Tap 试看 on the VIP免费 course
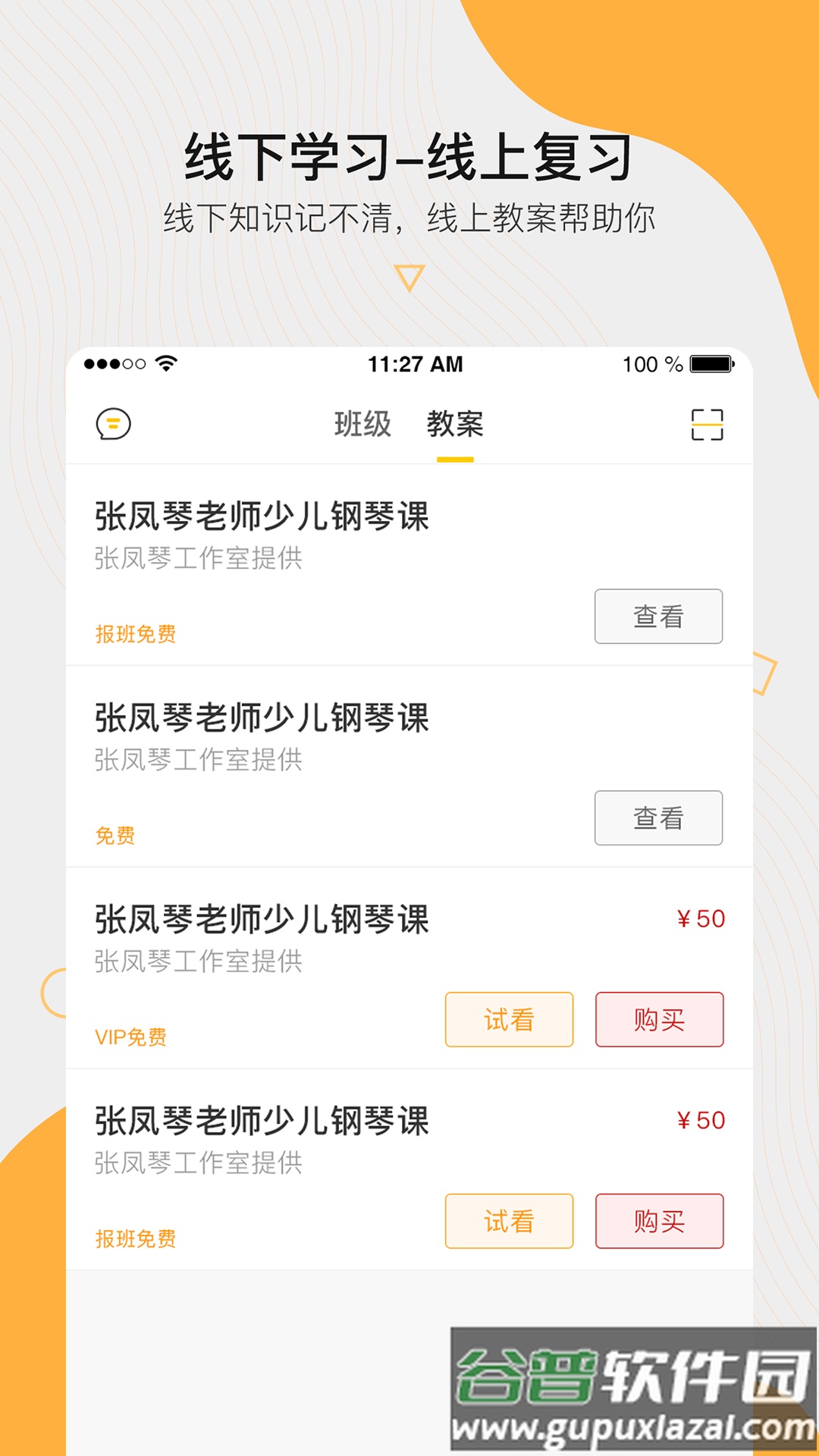The width and height of the screenshot is (819, 1456). (x=509, y=1019)
